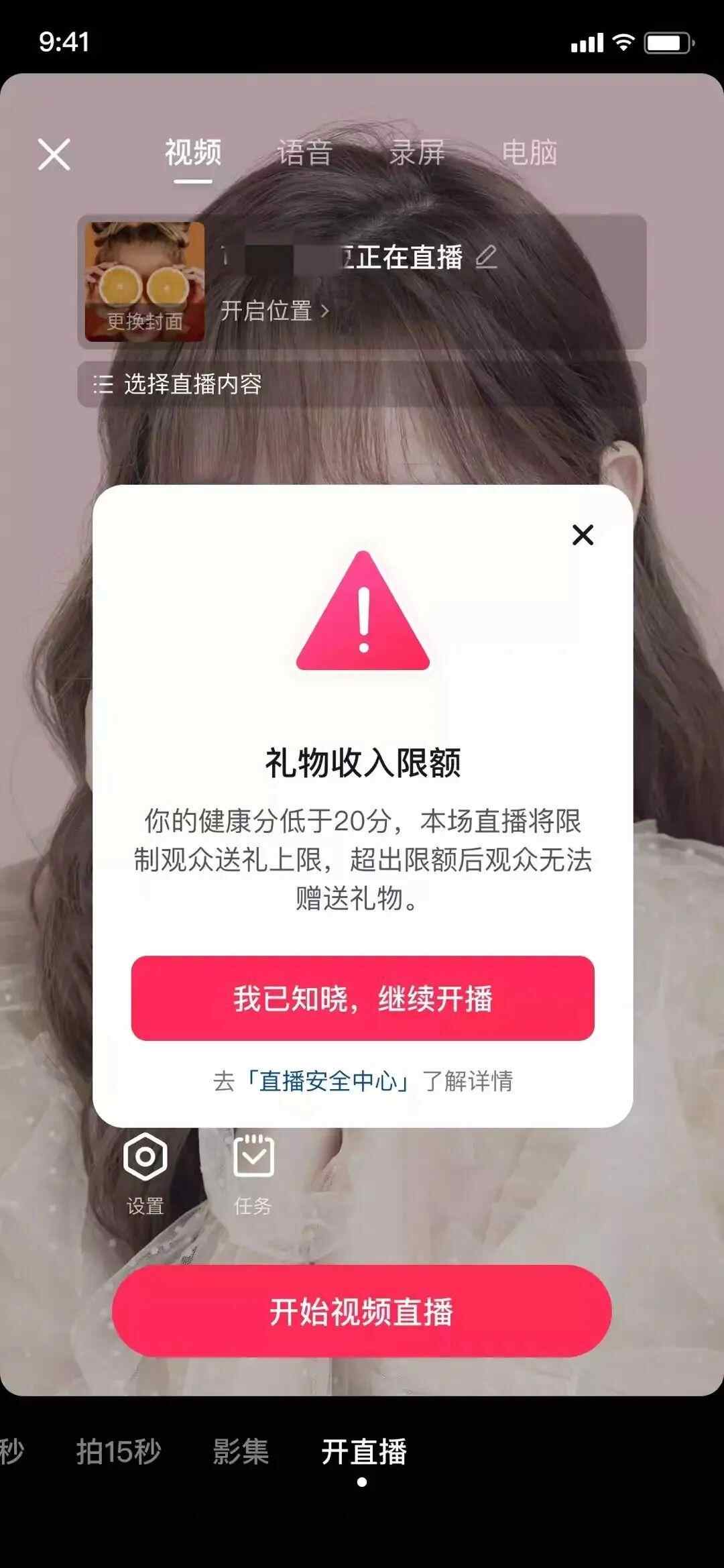Start live with 开始视频直播
The width and height of the screenshot is (724, 1568).
pyautogui.click(x=361, y=1312)
